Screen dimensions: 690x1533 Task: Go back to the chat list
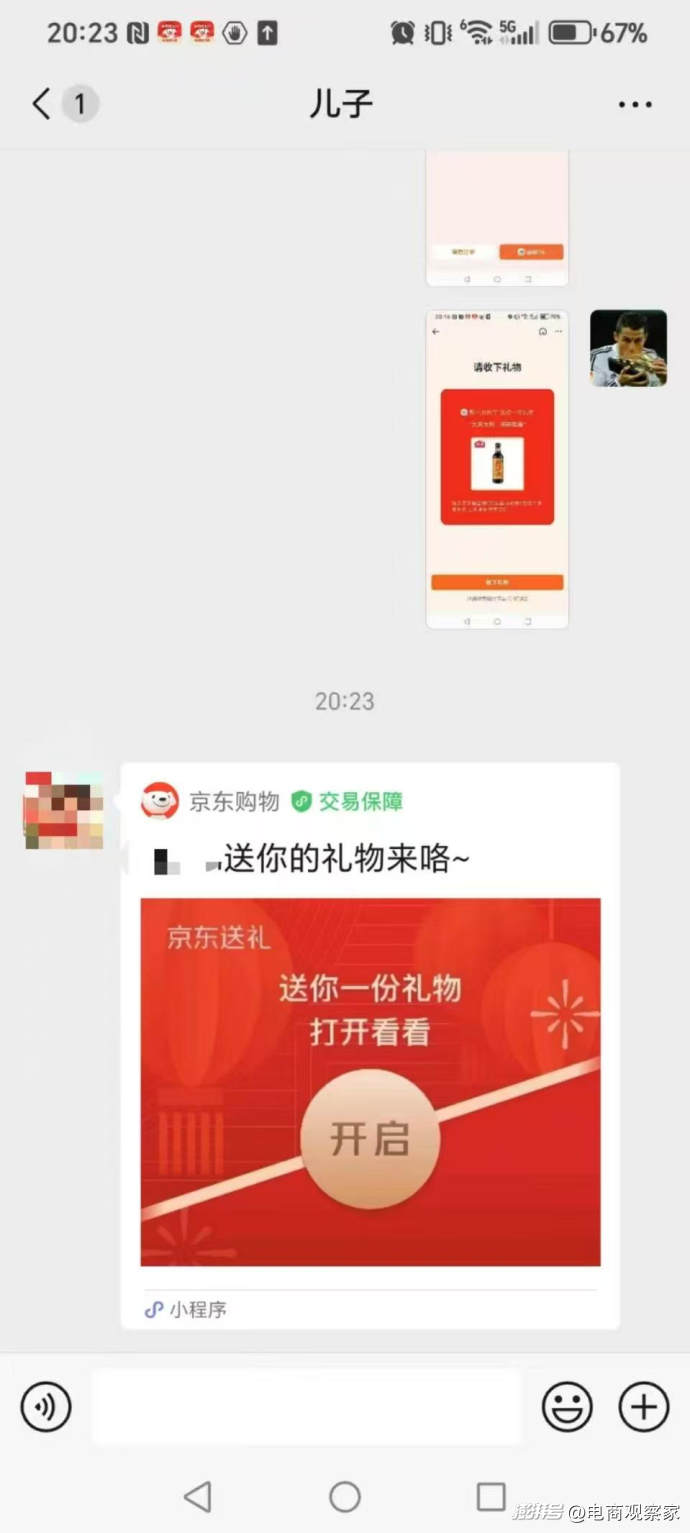pyautogui.click(x=42, y=104)
